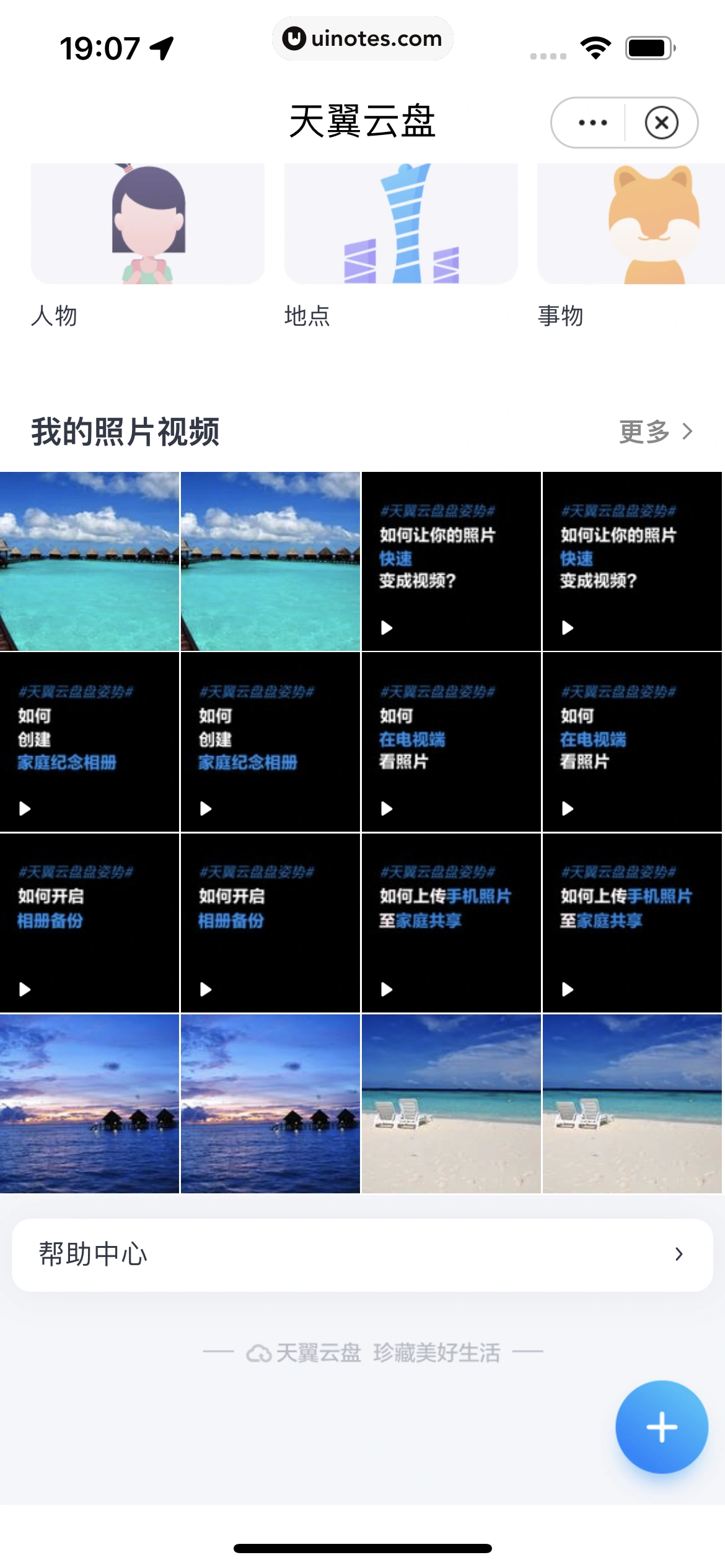Open 帮助中心 help center
Image resolution: width=725 pixels, height=1568 pixels.
362,1255
